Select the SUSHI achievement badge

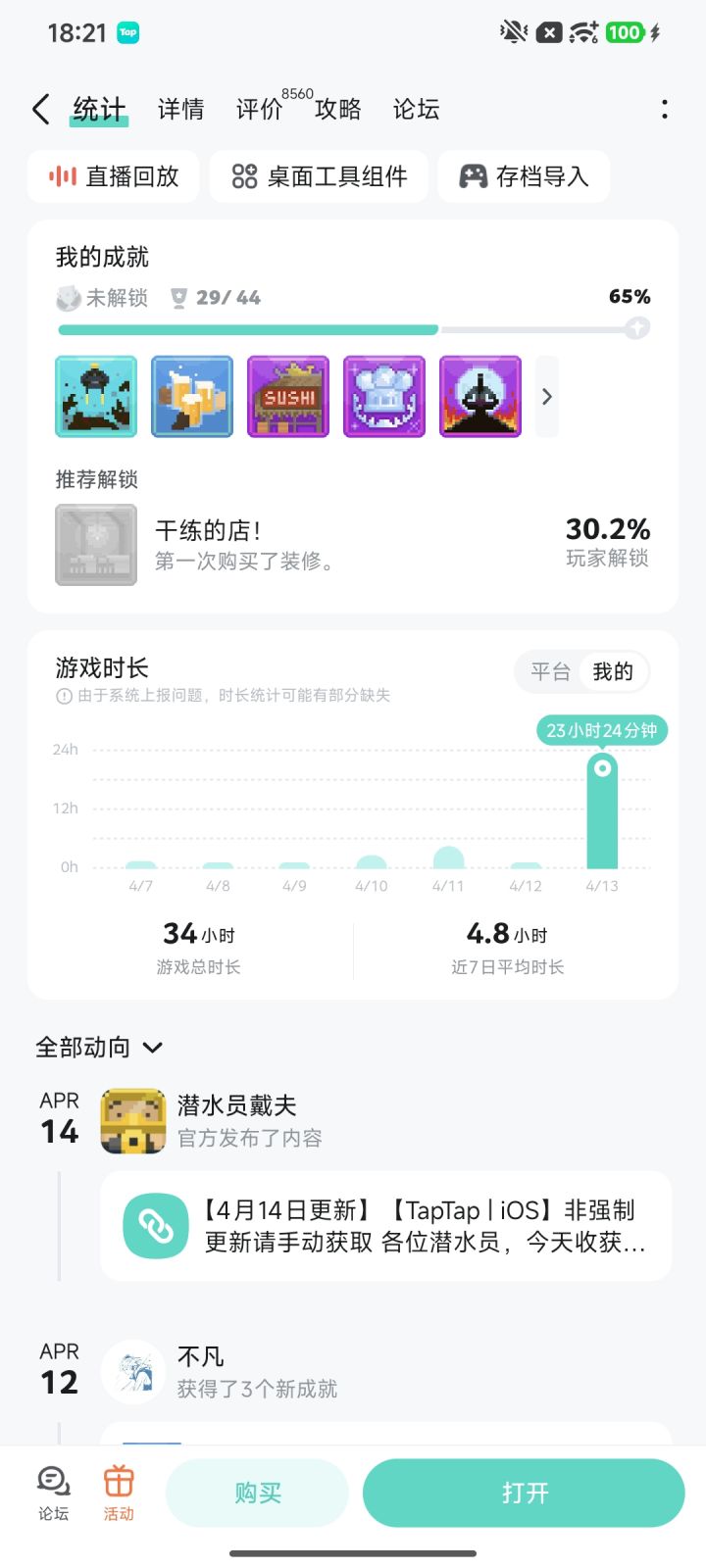pos(287,396)
